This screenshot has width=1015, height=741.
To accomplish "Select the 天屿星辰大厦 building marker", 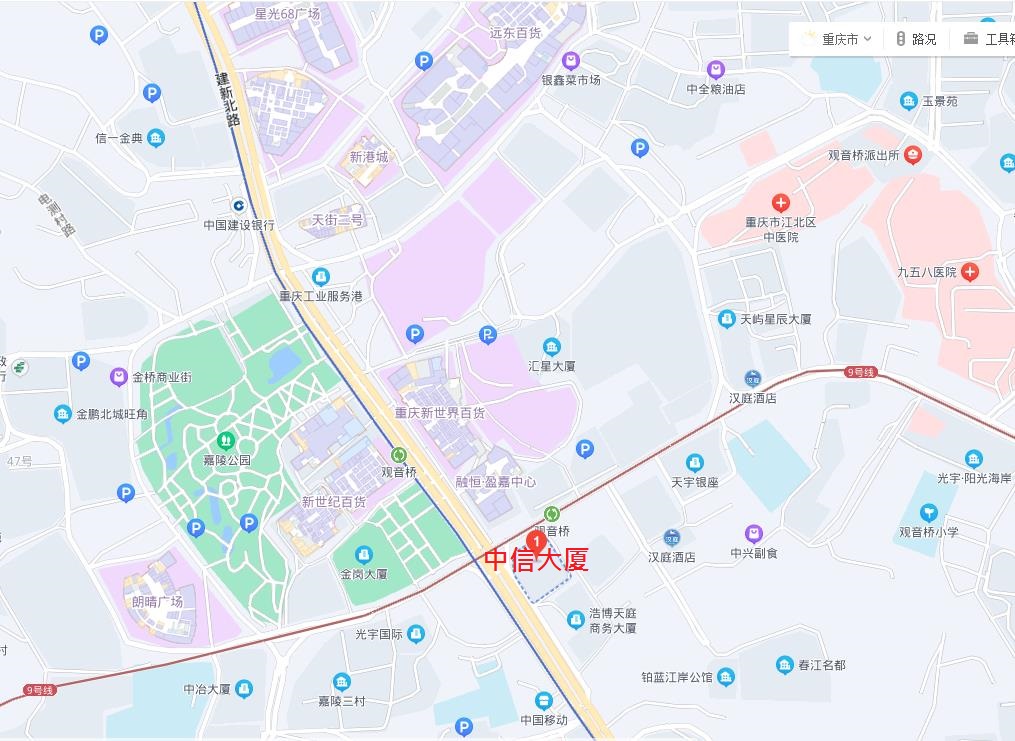I will 727,319.
